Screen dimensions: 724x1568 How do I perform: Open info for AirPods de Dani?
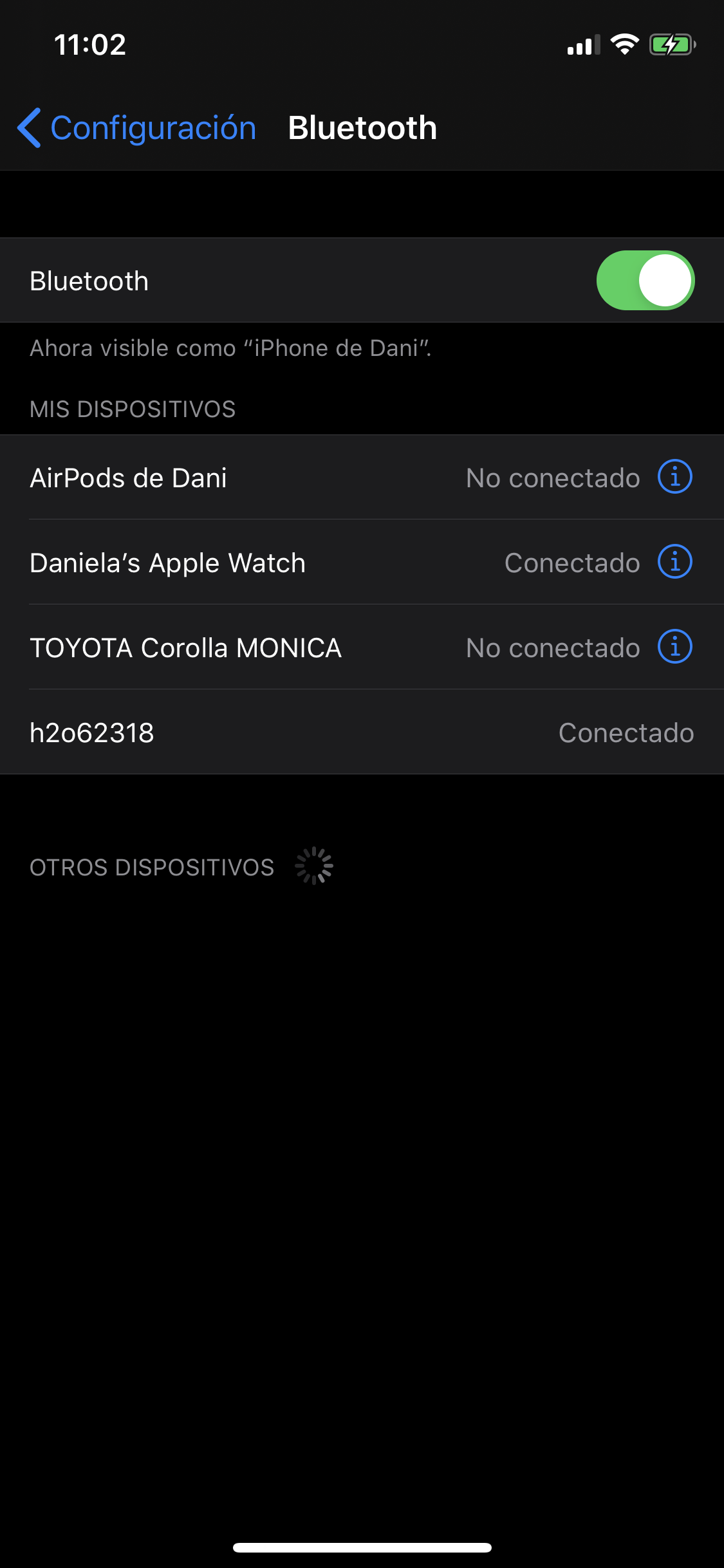674,477
